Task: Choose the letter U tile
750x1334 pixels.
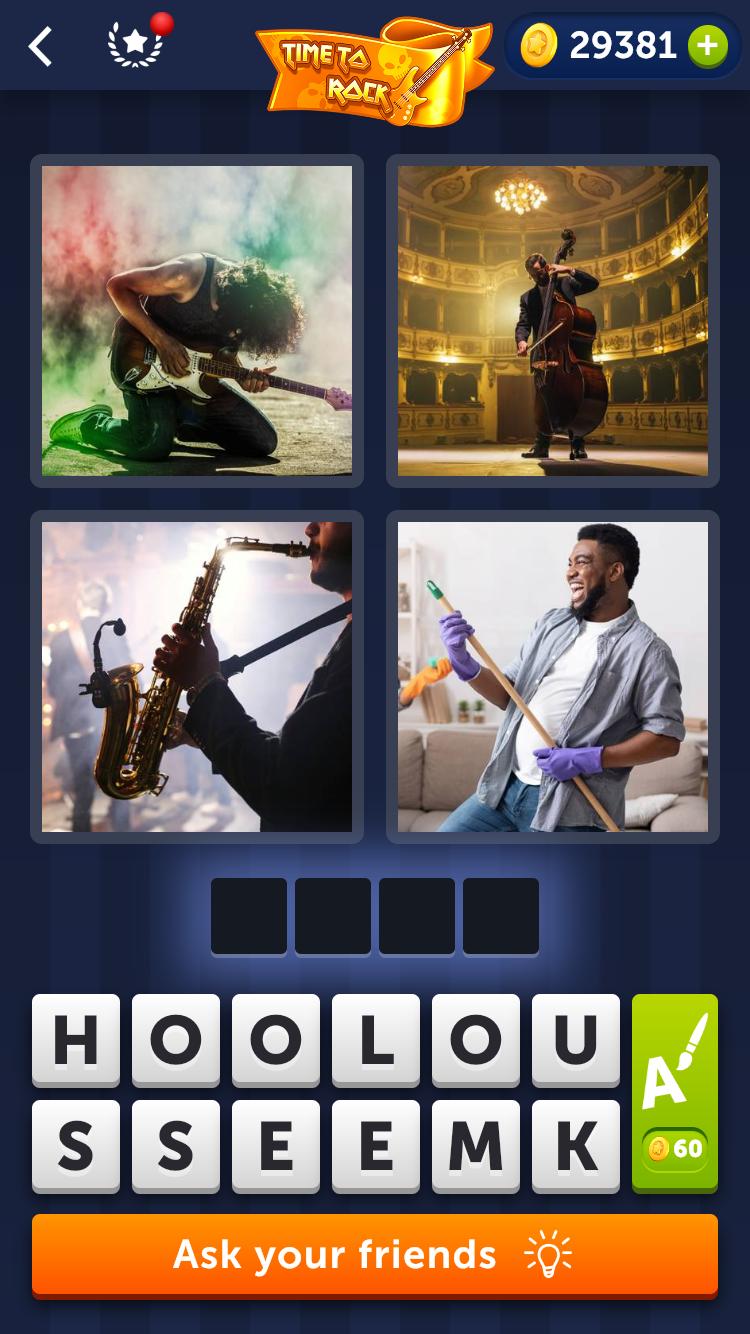Action: (x=576, y=1040)
